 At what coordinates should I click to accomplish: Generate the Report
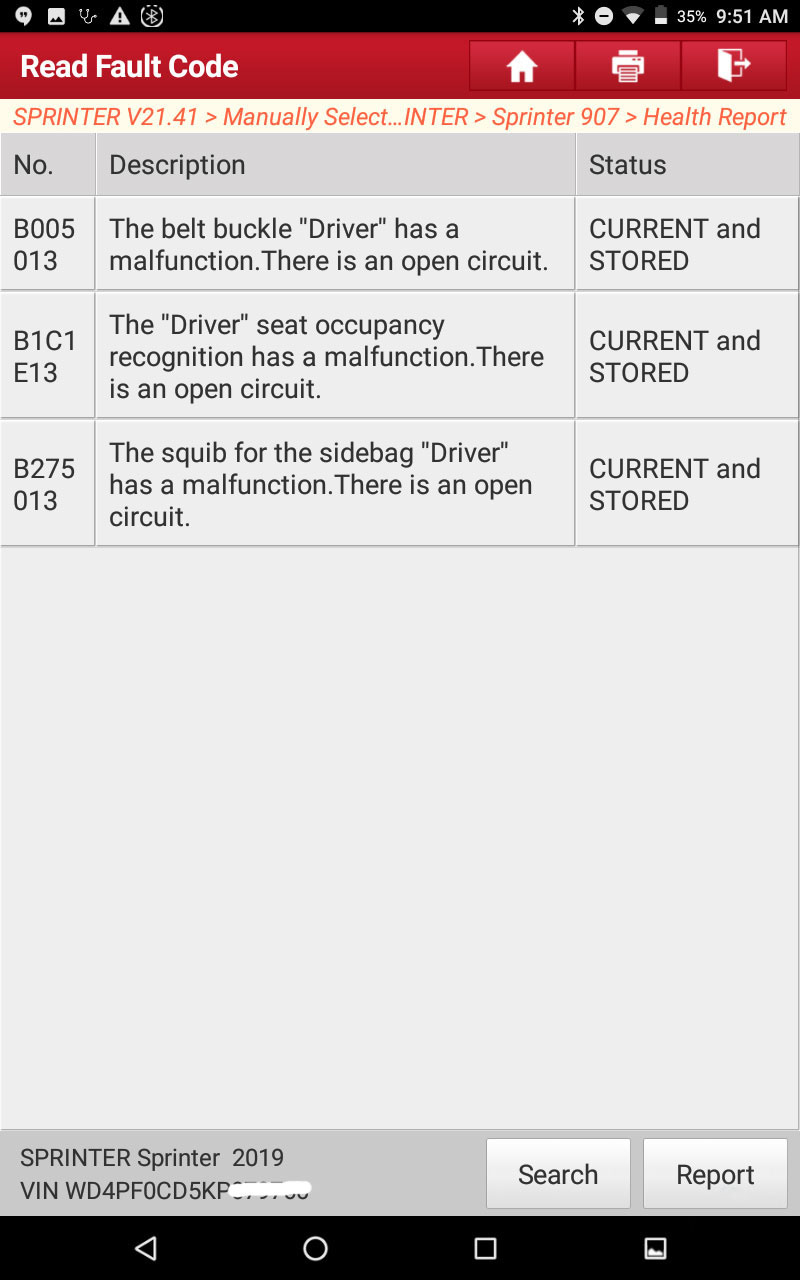[x=715, y=1174]
